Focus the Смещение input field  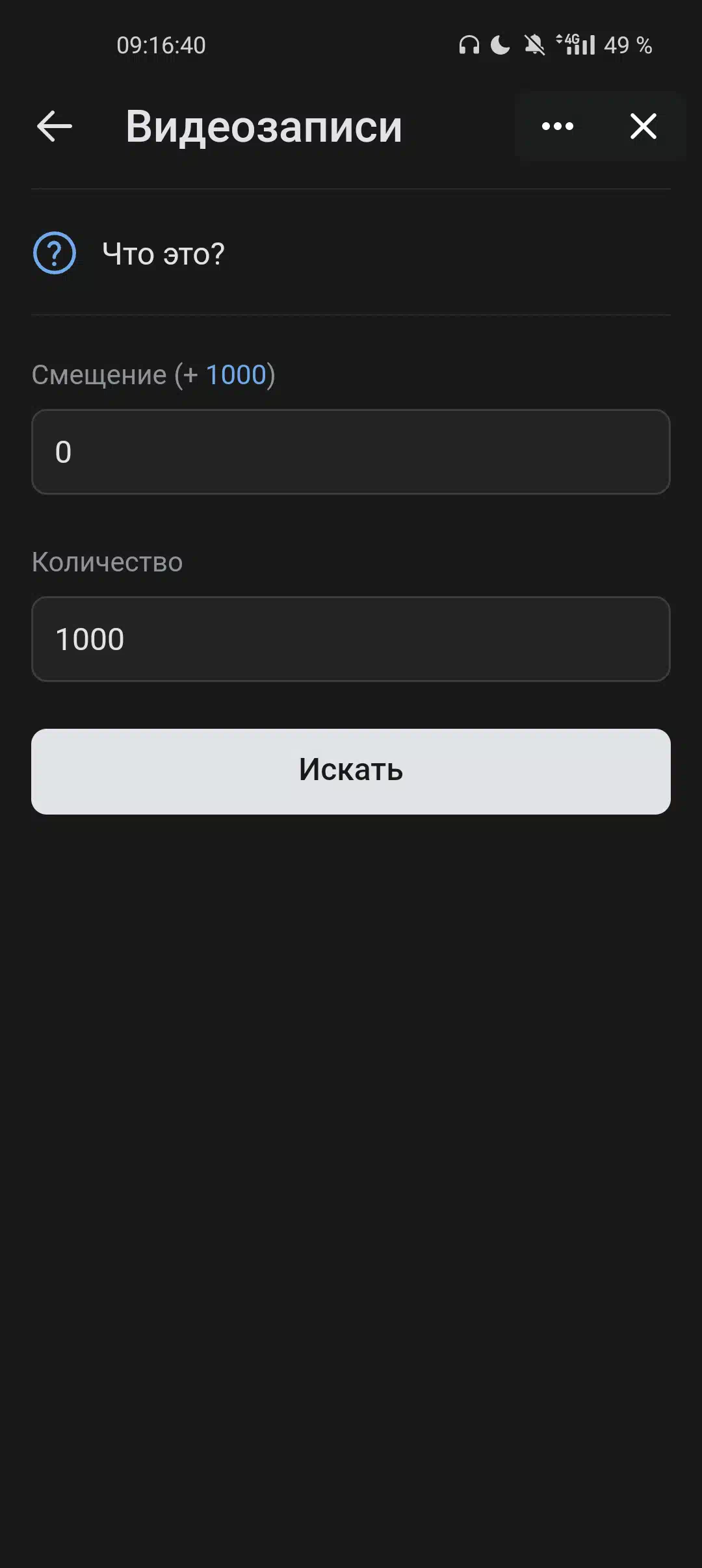(x=351, y=452)
